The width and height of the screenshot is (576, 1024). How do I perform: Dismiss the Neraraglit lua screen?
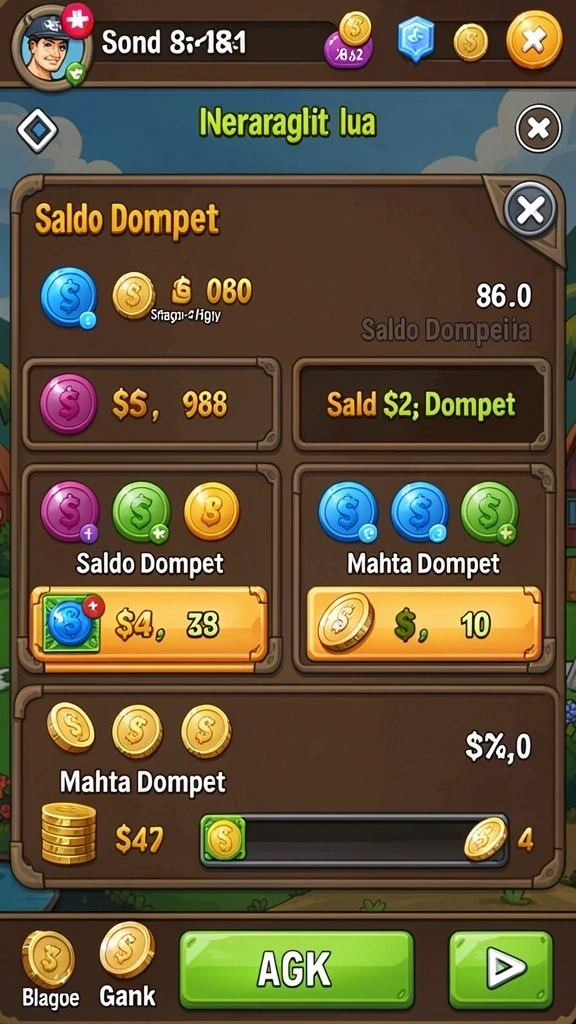pyautogui.click(x=538, y=129)
